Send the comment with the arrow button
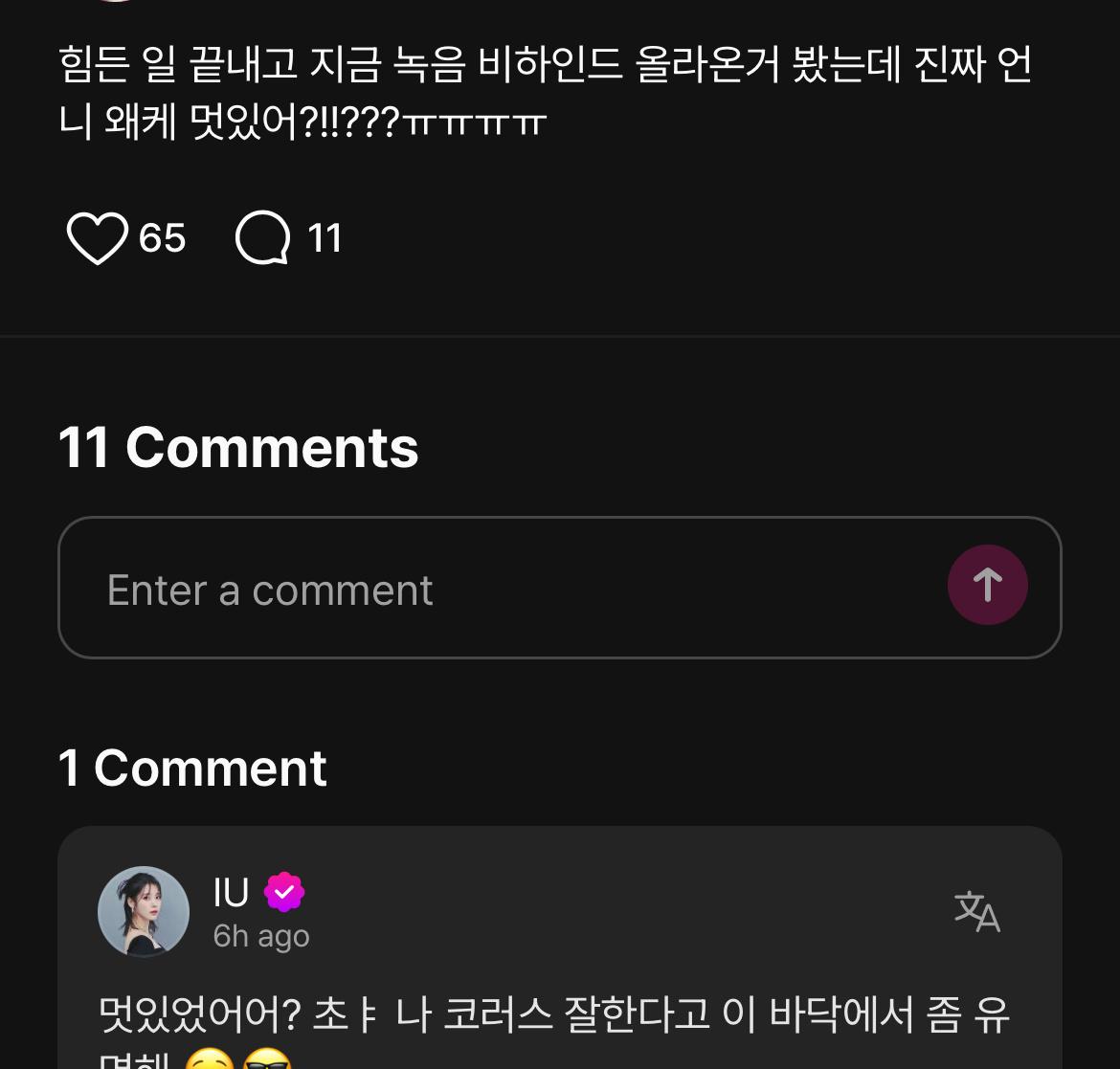 [x=987, y=585]
